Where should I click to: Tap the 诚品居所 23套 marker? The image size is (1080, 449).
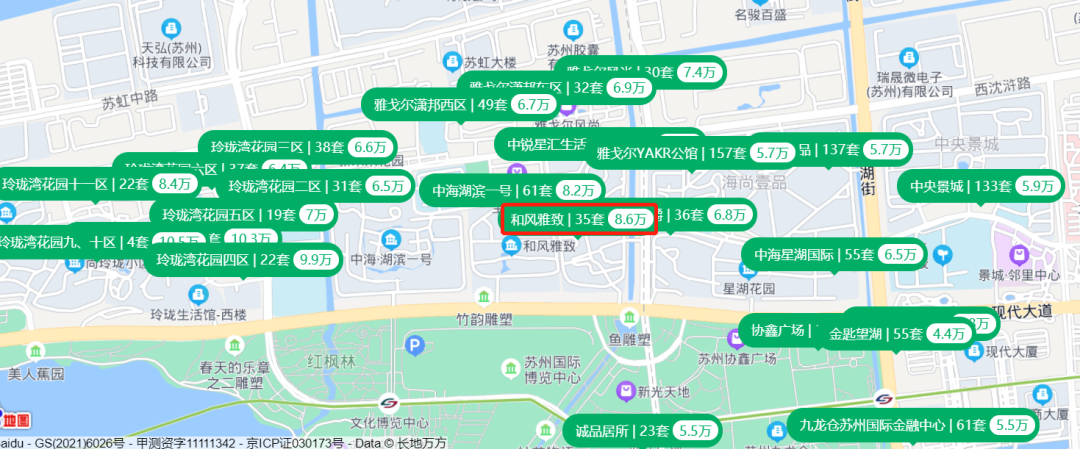(641, 432)
